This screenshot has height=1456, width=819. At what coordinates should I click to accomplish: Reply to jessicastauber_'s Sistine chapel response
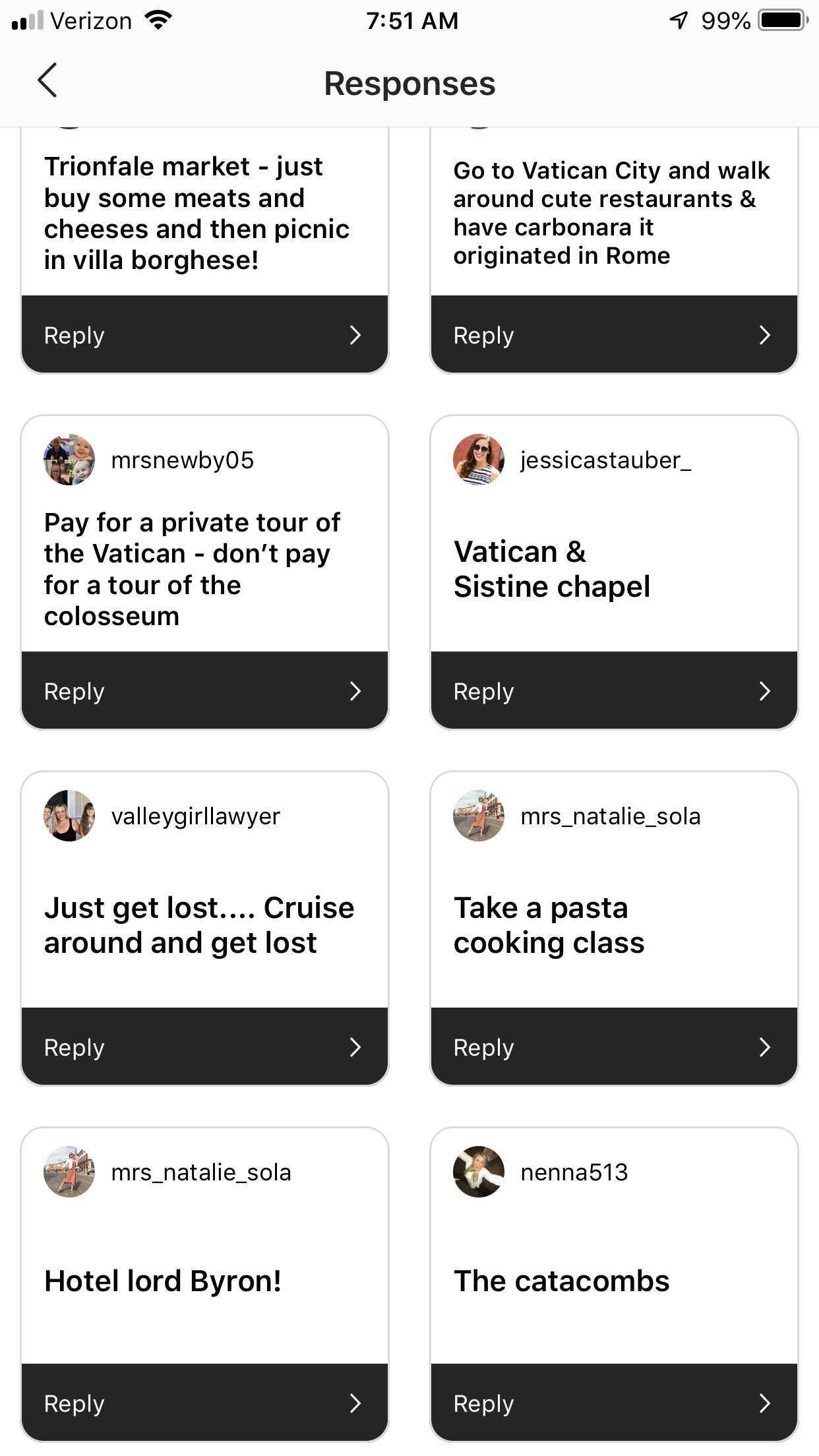[614, 691]
